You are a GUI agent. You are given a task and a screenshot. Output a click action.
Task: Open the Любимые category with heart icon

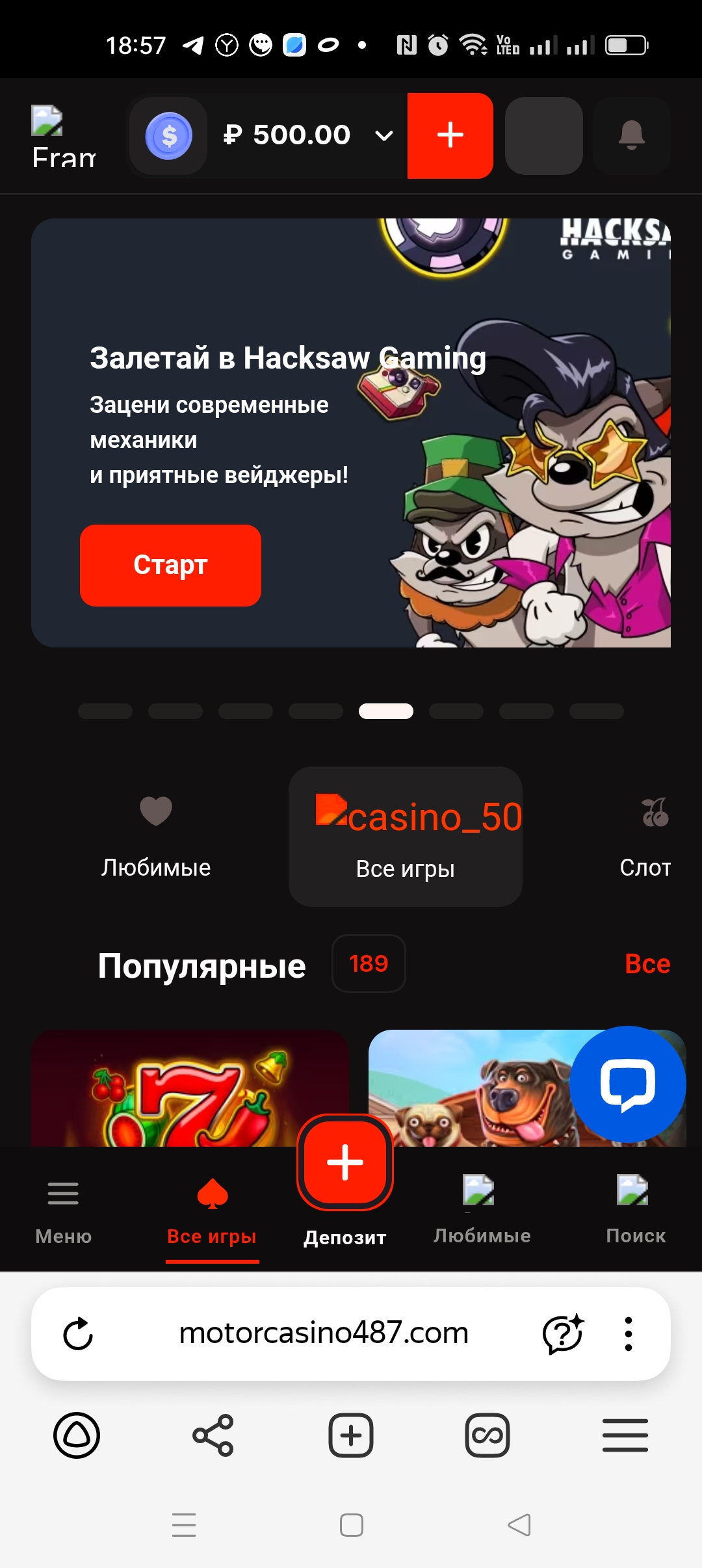[156, 837]
